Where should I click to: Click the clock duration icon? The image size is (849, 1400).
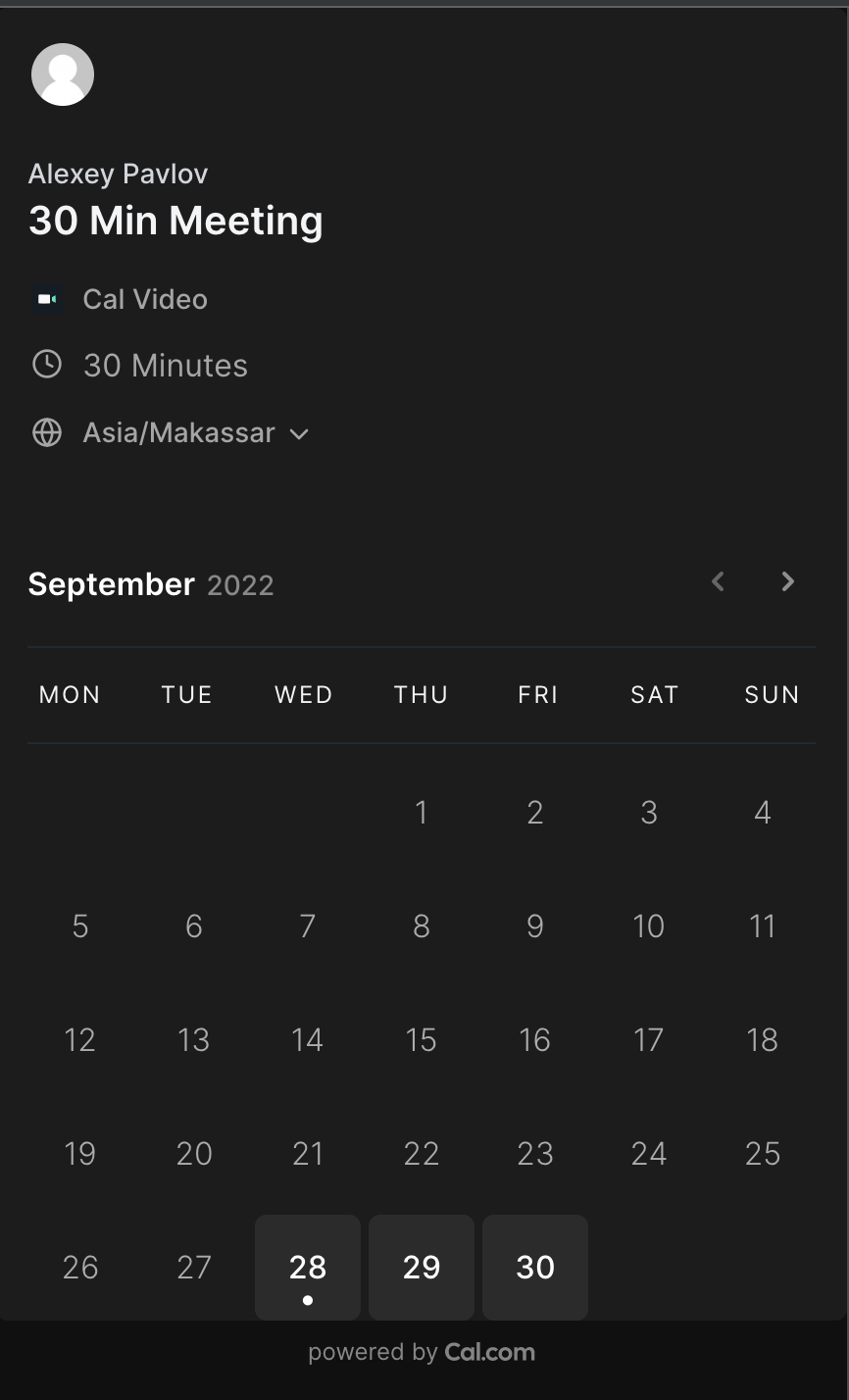pos(46,365)
